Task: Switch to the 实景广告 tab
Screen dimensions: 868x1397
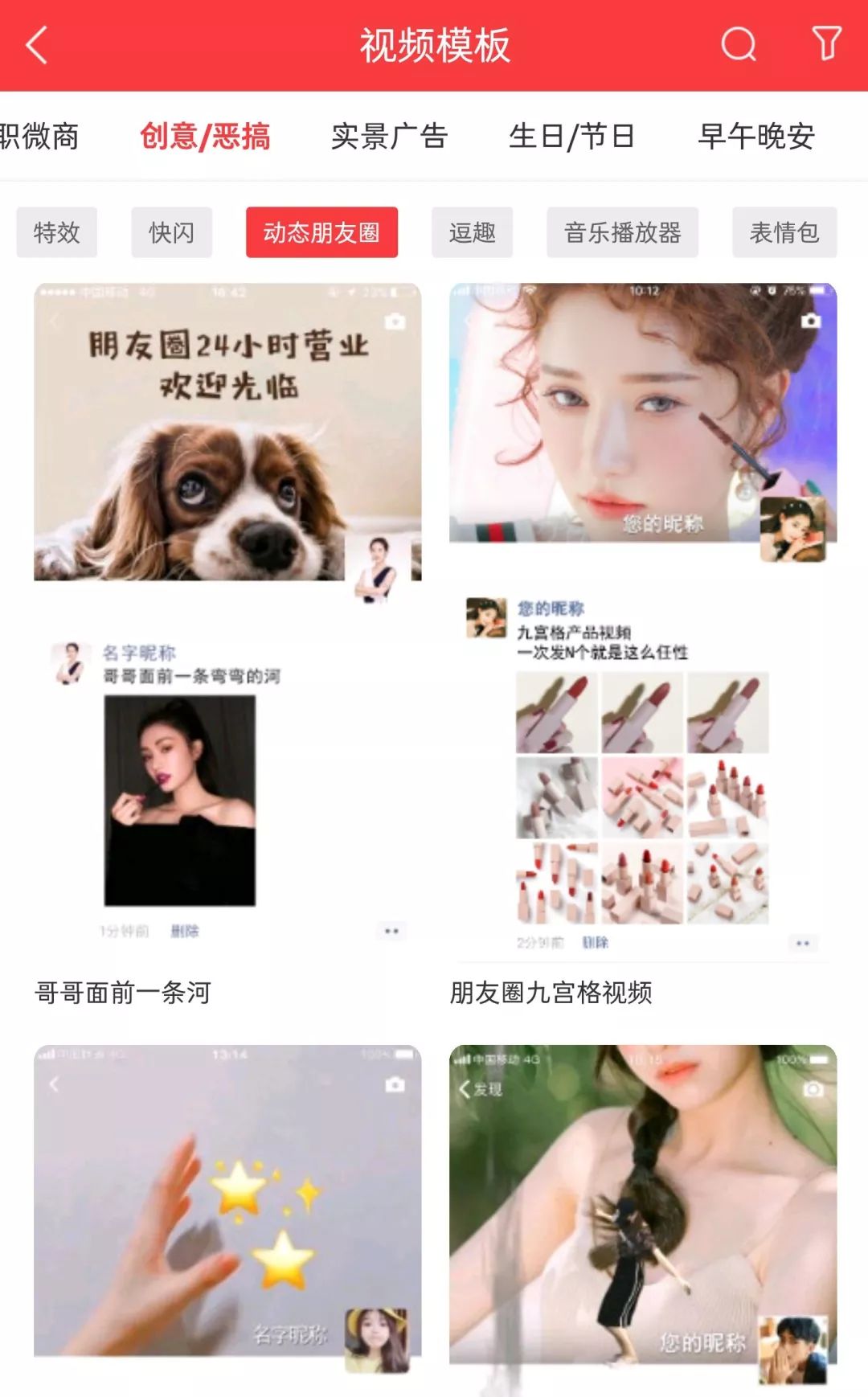Action: tap(389, 136)
